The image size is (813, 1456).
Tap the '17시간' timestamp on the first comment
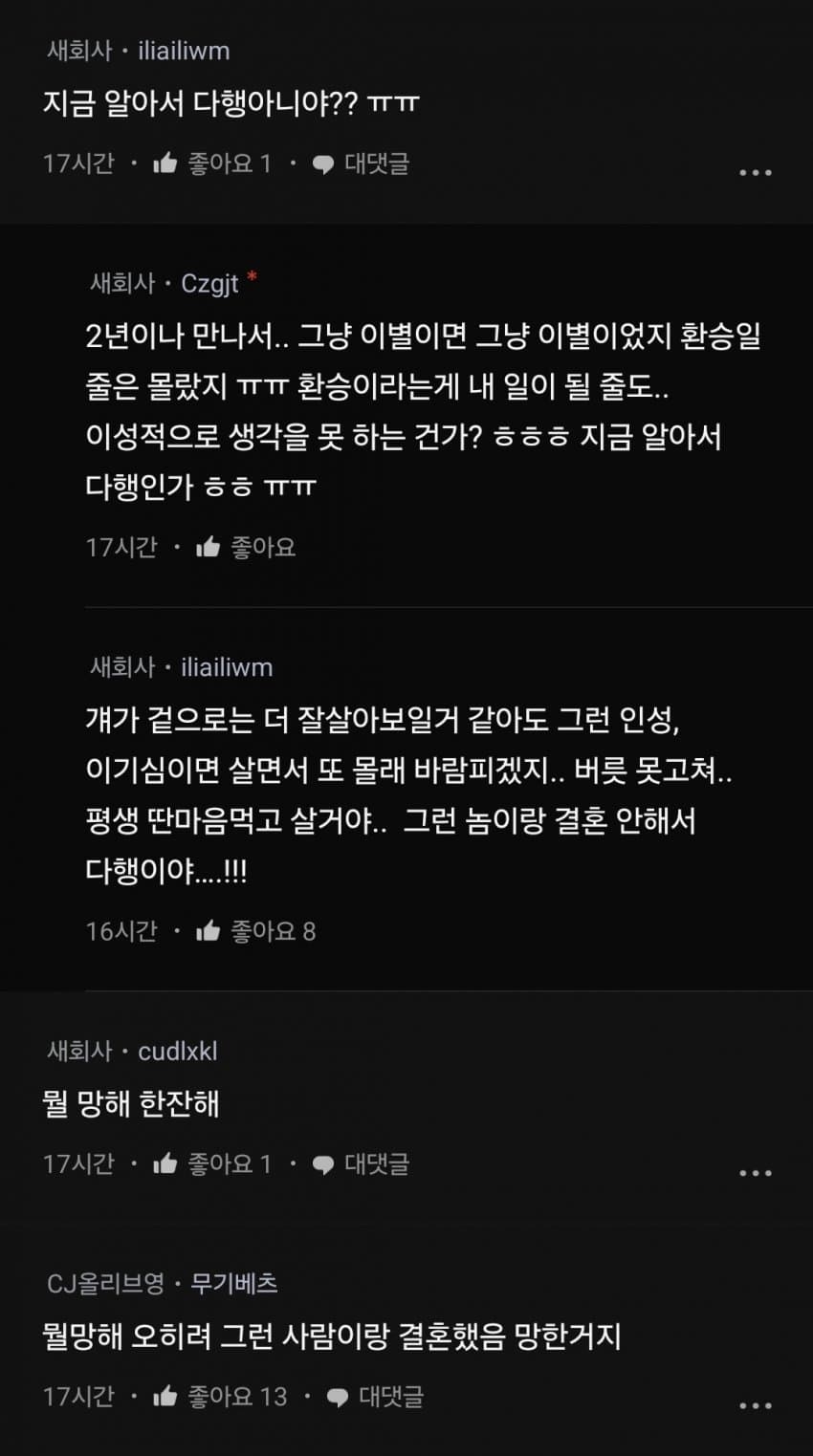(79, 163)
